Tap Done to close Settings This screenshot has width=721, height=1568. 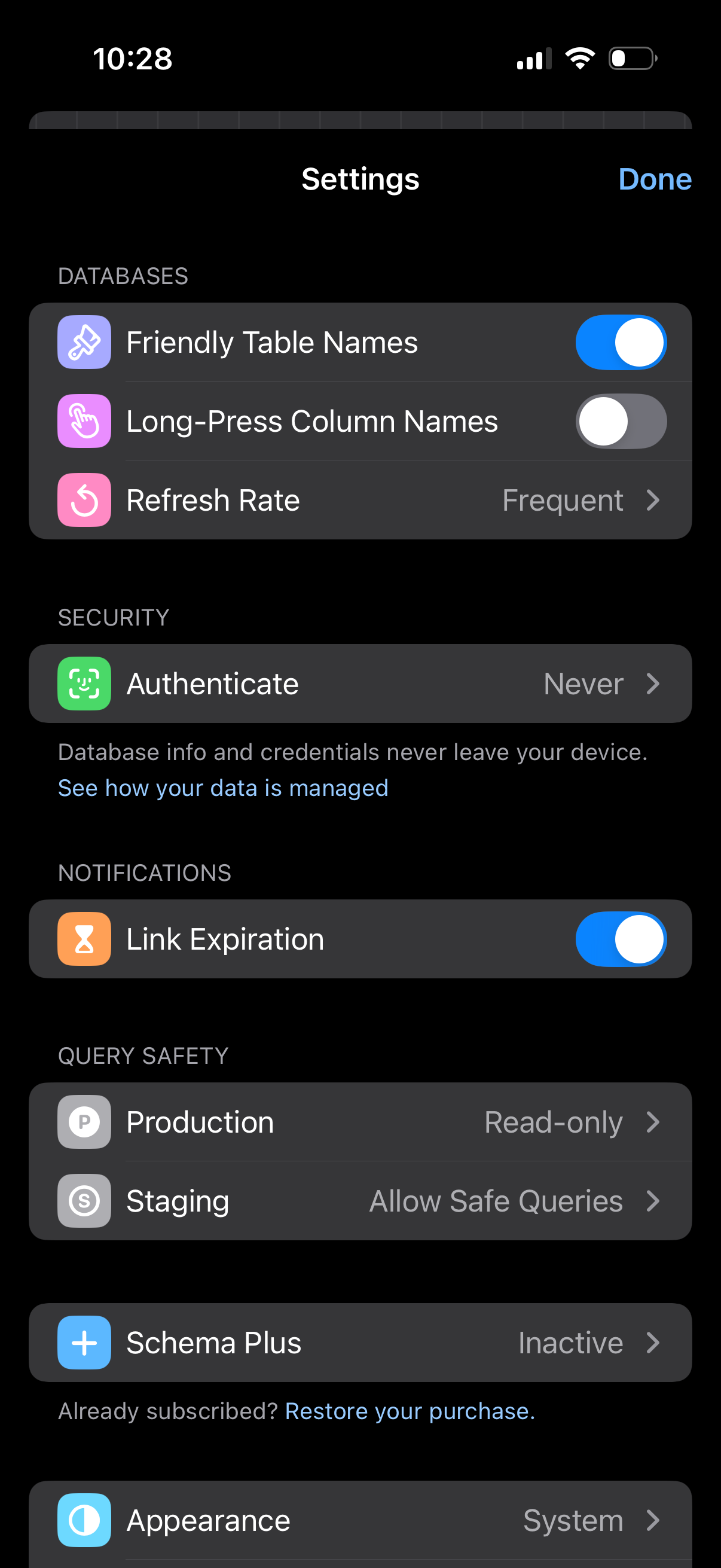coord(655,179)
